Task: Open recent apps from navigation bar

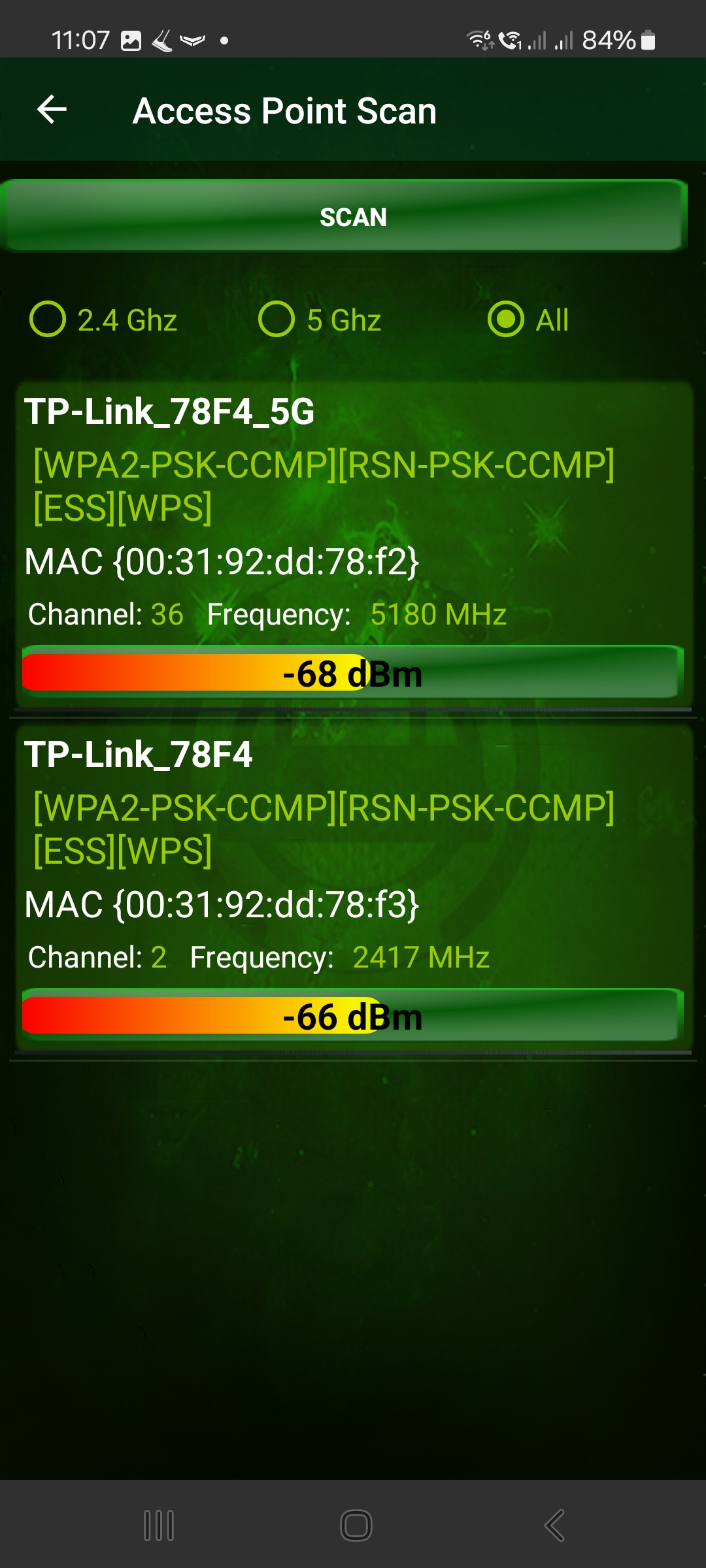Action: (x=159, y=1526)
